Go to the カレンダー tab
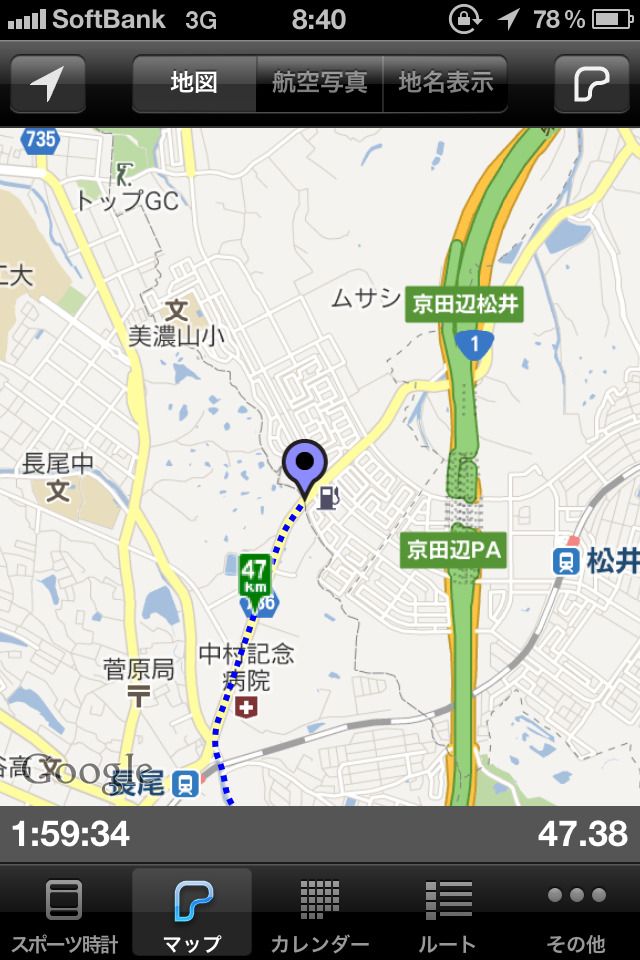Viewport: 640px width, 960px height. [x=320, y=912]
